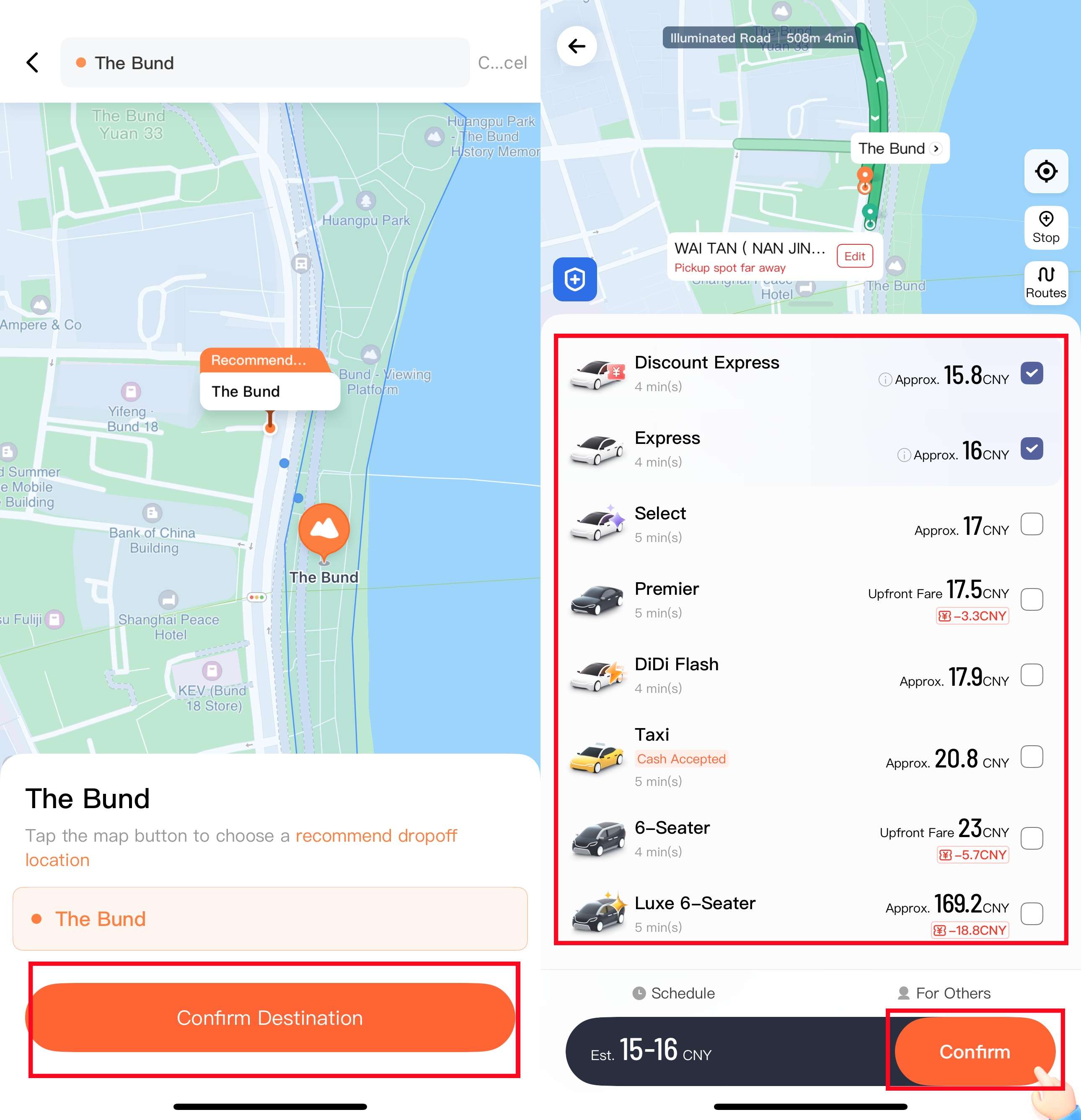Return from ride options map
This screenshot has width=1081, height=1120.
pos(577,46)
